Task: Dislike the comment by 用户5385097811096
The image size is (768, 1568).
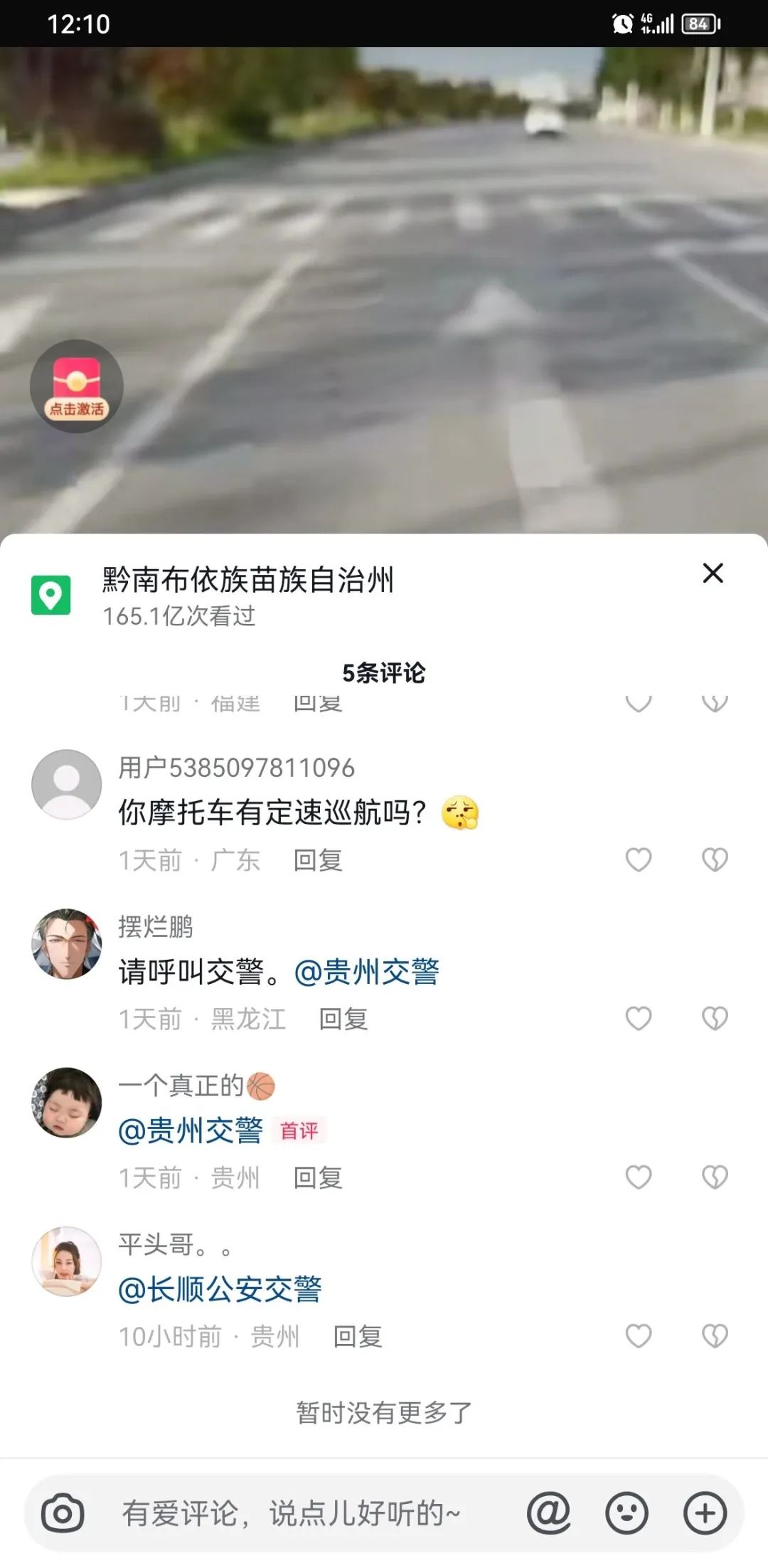Action: [715, 859]
